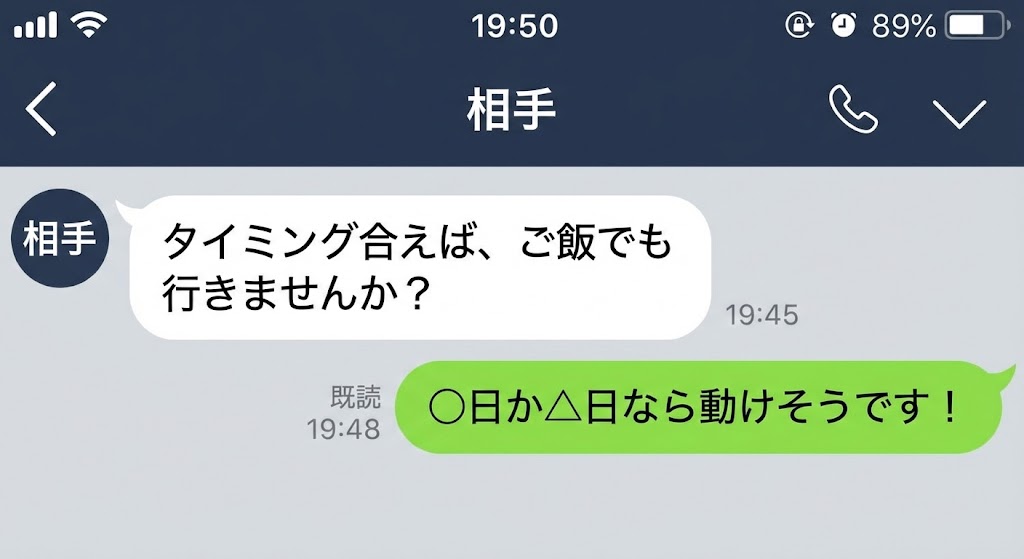
Task: Expand the chat menu chevron
Action: tap(959, 113)
